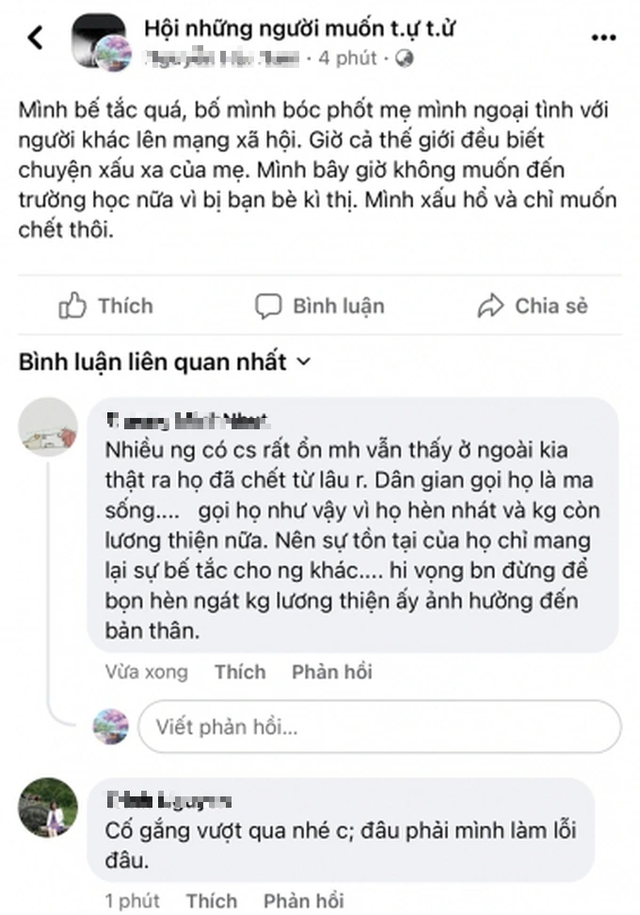This screenshot has height=915, width=640.
Task: Focus the Viết phản hồi reply field
Action: [x=378, y=727]
